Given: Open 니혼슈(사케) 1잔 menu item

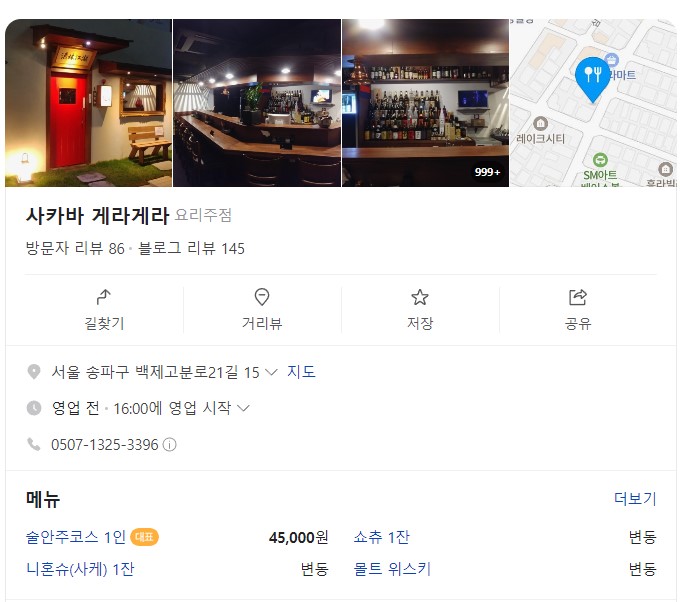Looking at the screenshot, I should 80,569.
